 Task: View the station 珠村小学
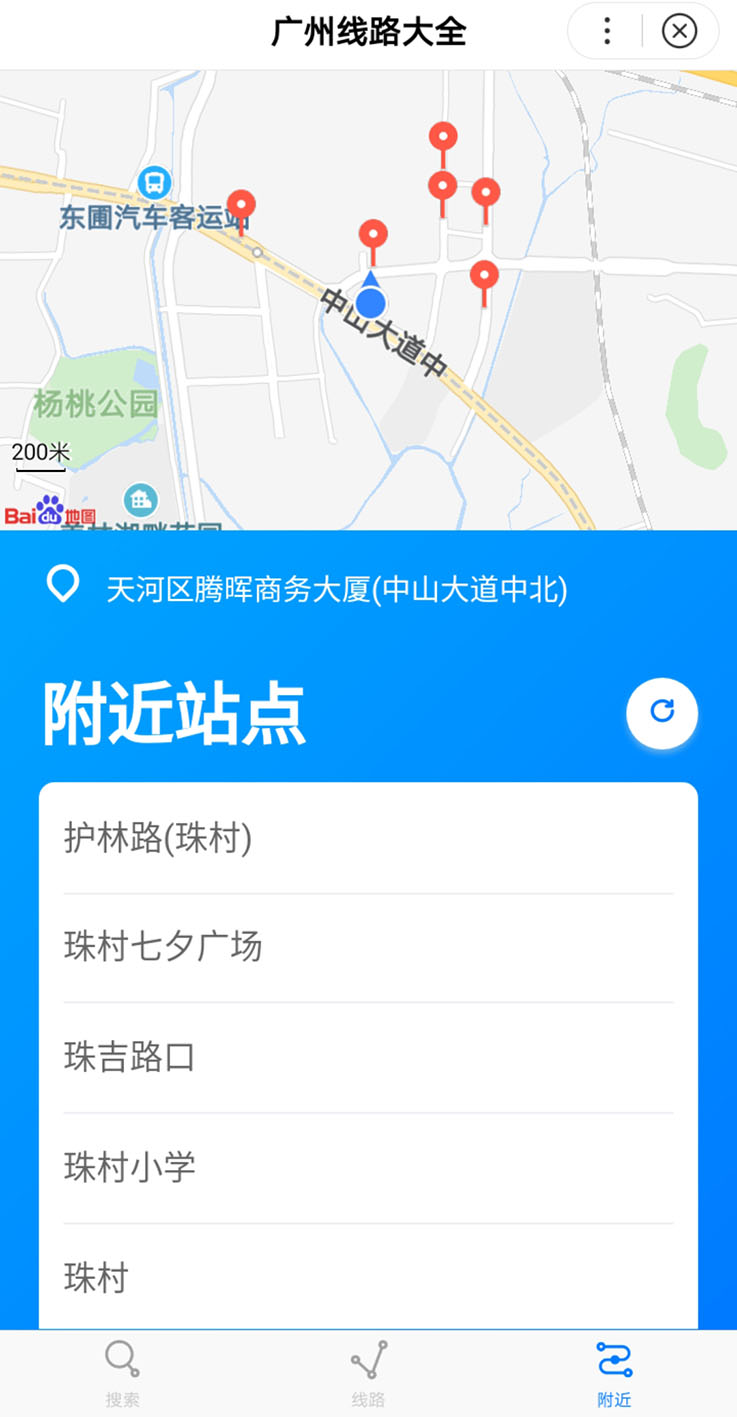[368, 1168]
